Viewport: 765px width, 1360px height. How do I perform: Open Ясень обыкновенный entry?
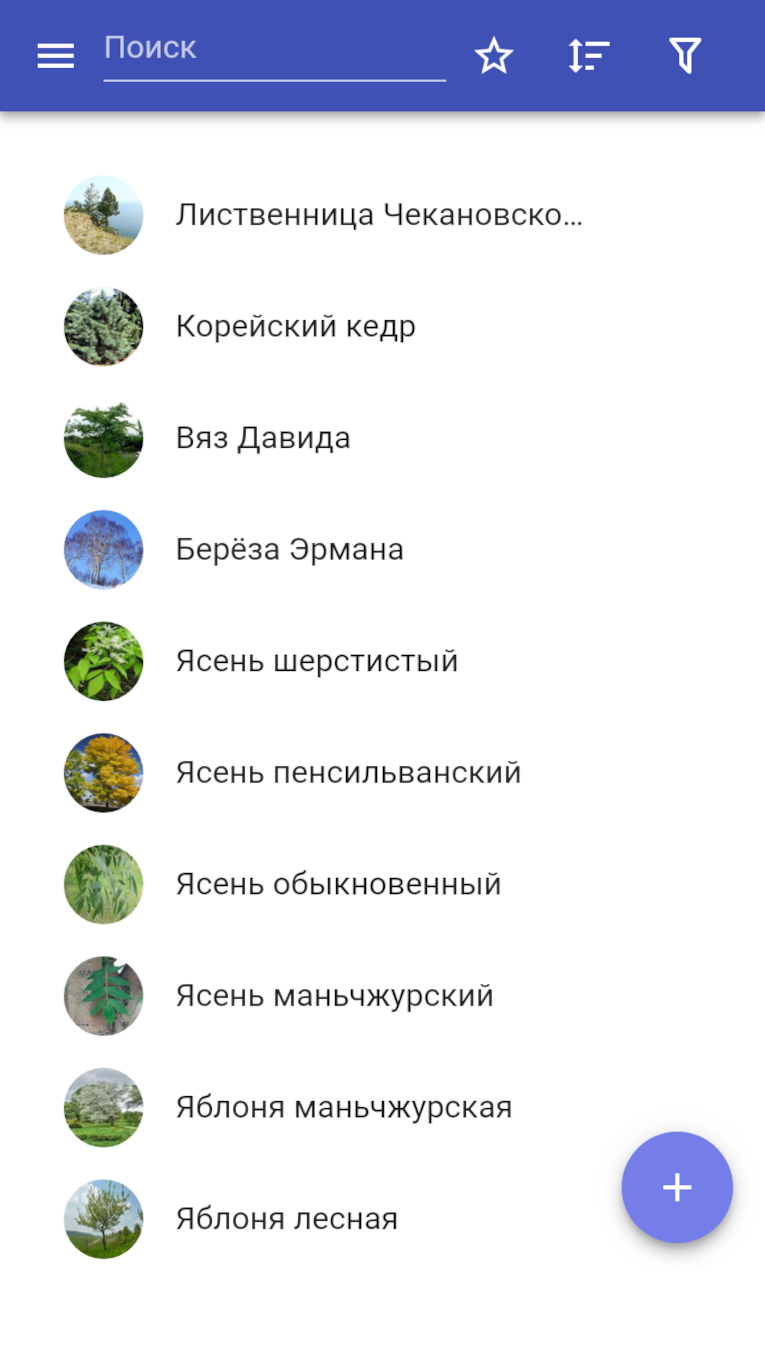click(382, 884)
